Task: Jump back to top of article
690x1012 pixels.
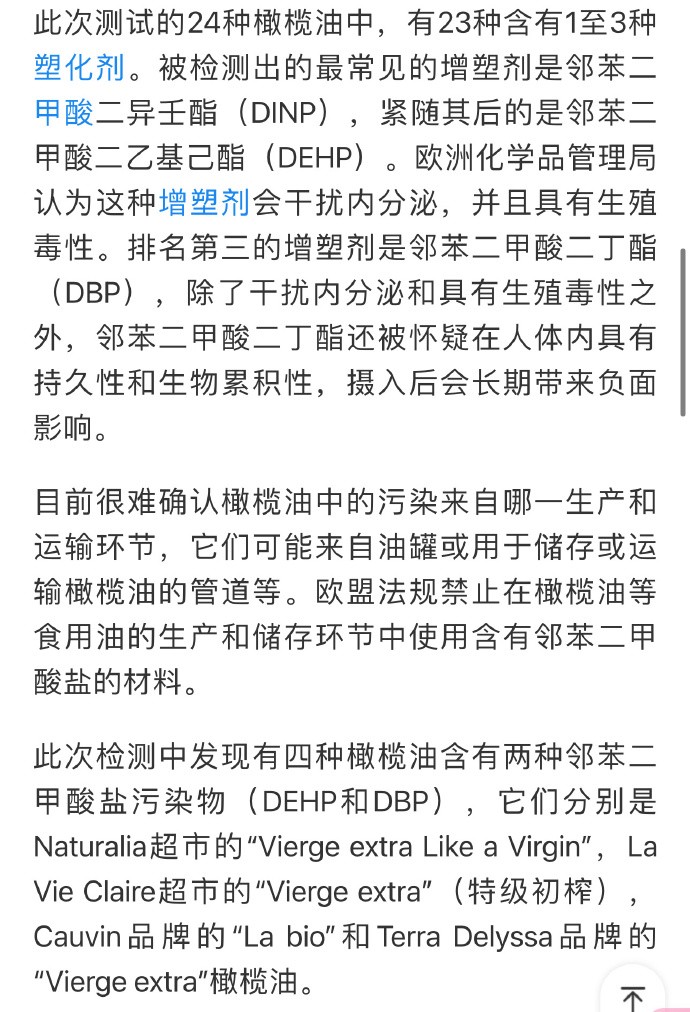Action: 633,995
